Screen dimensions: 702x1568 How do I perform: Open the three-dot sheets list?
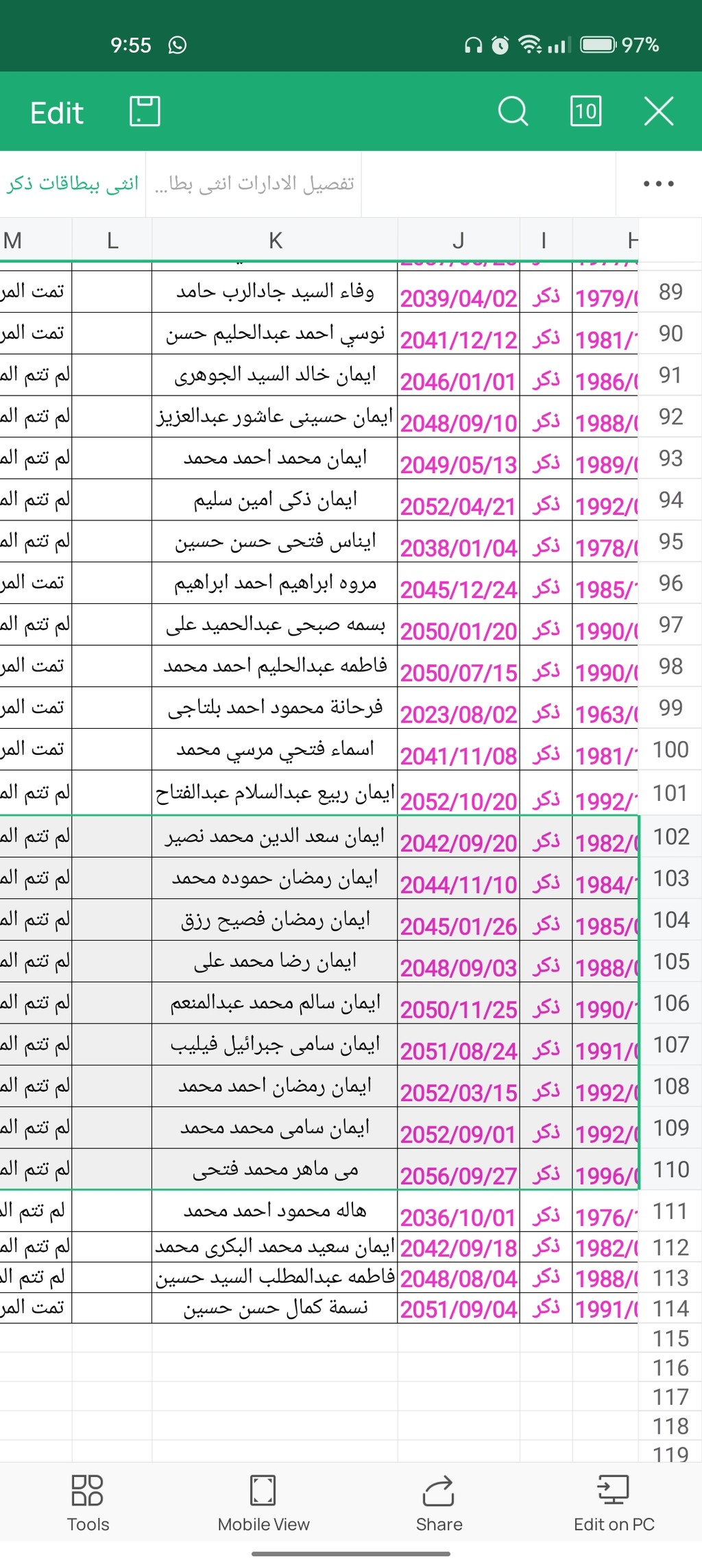tap(659, 184)
